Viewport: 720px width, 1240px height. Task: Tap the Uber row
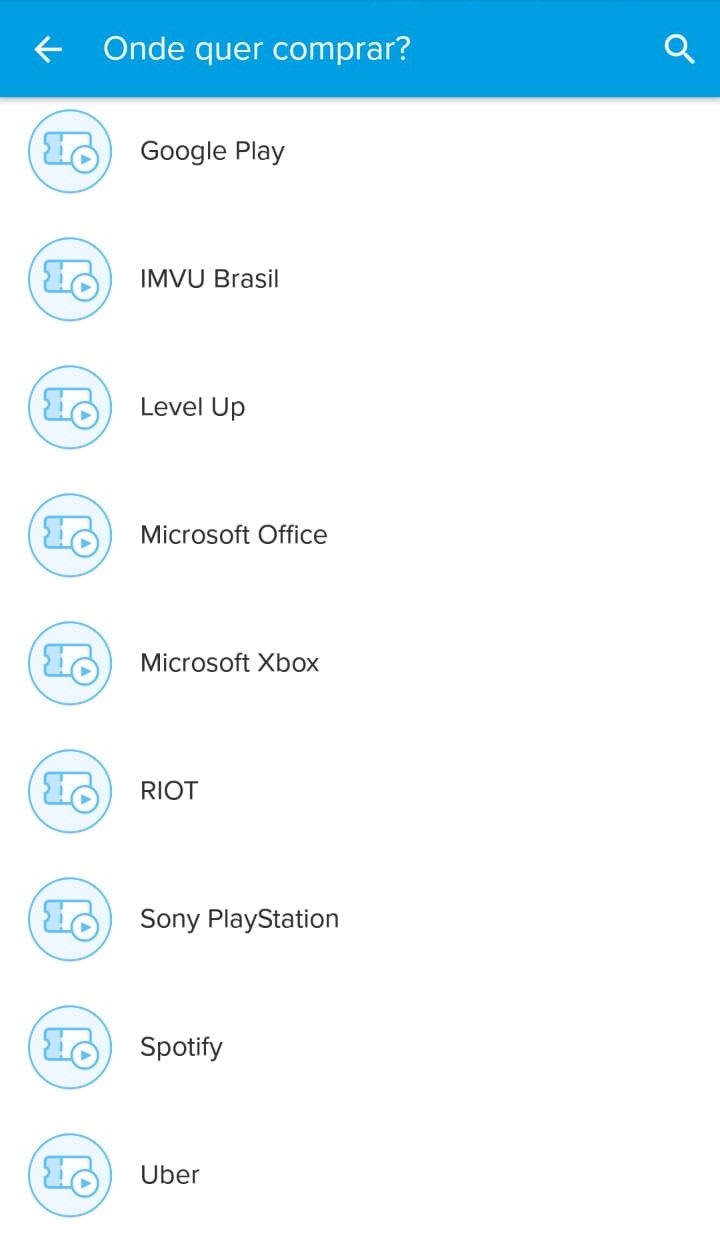(360, 1175)
